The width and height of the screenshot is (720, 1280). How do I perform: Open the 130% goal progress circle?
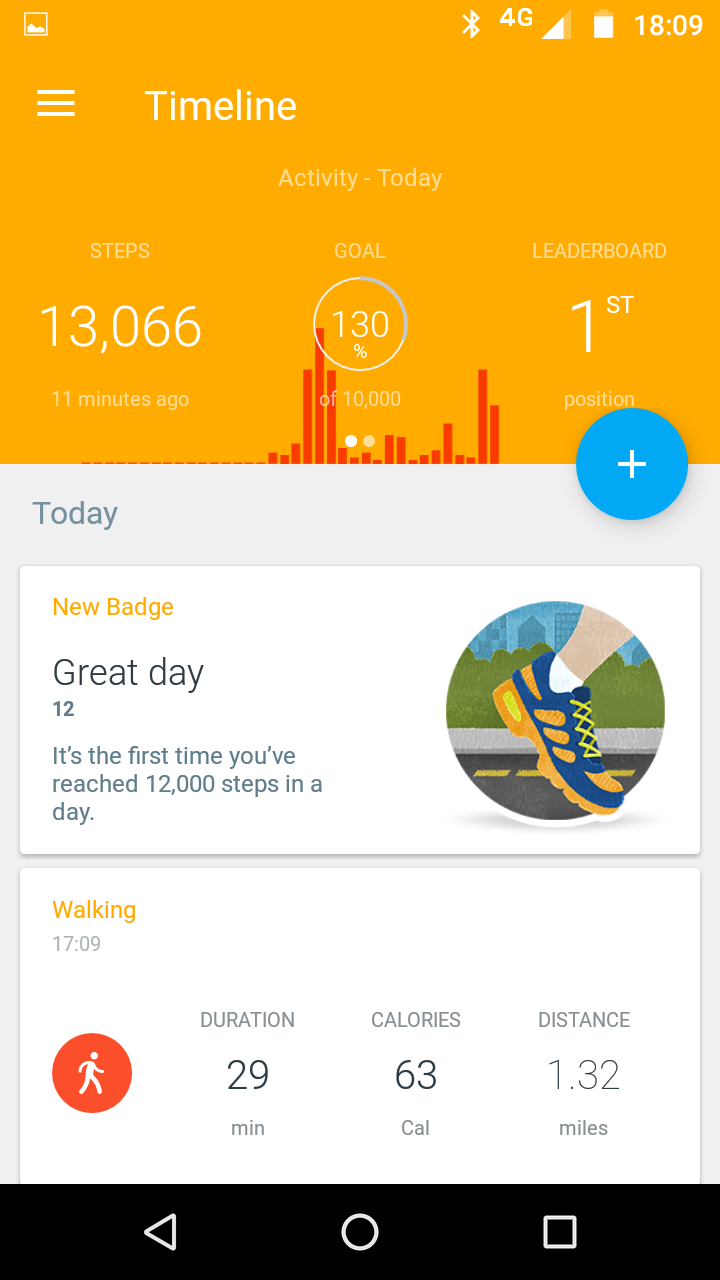tap(360, 324)
